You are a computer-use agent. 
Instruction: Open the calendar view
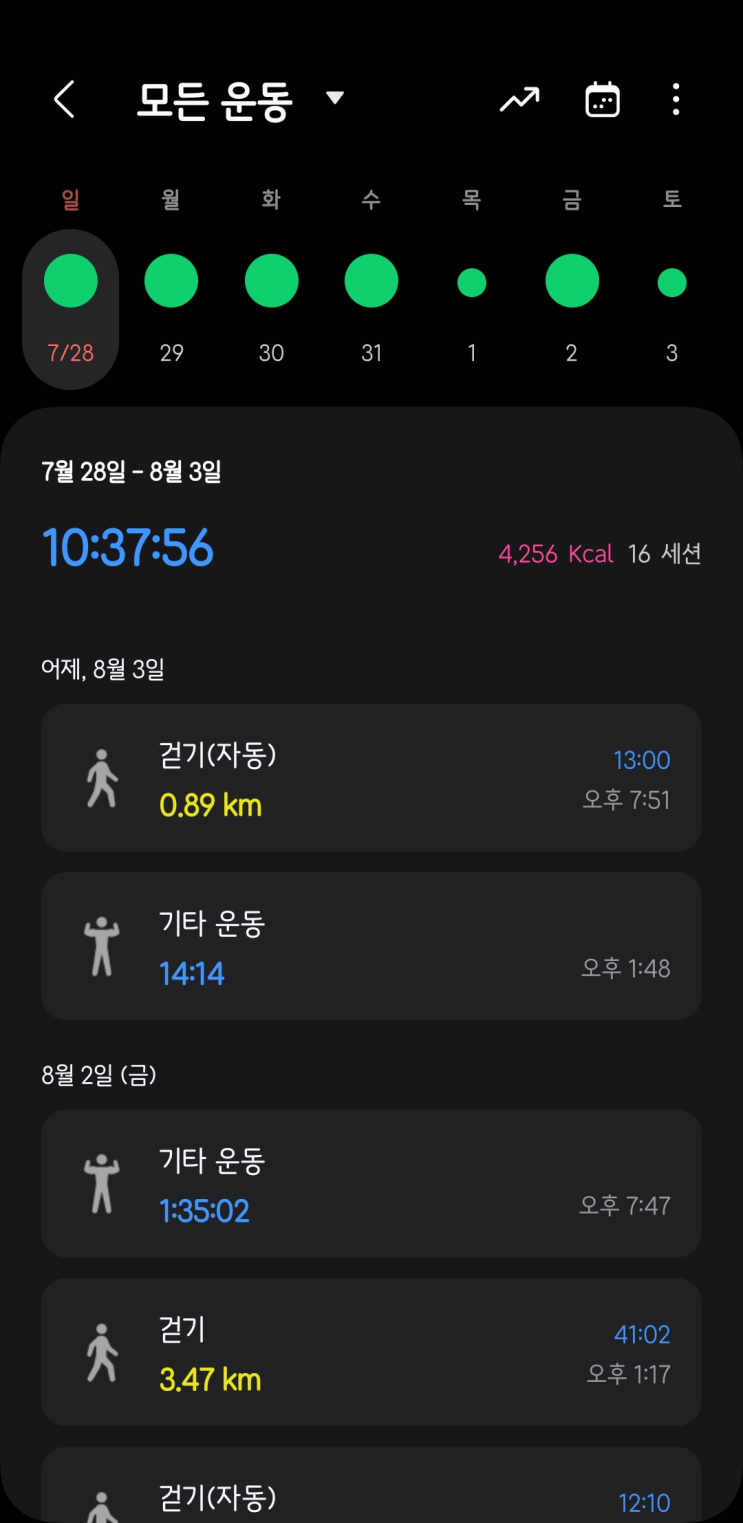click(x=602, y=100)
